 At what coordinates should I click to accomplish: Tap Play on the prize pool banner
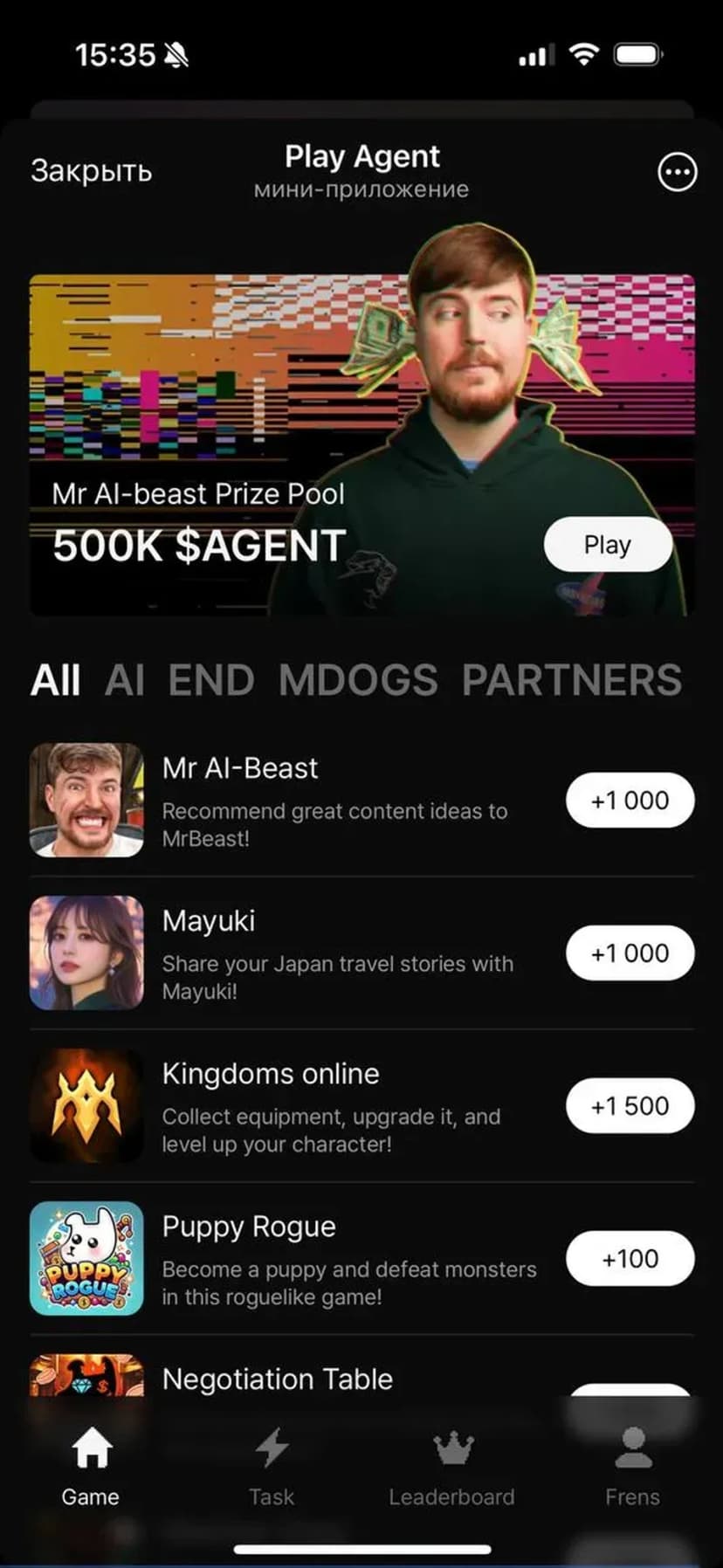pos(608,545)
